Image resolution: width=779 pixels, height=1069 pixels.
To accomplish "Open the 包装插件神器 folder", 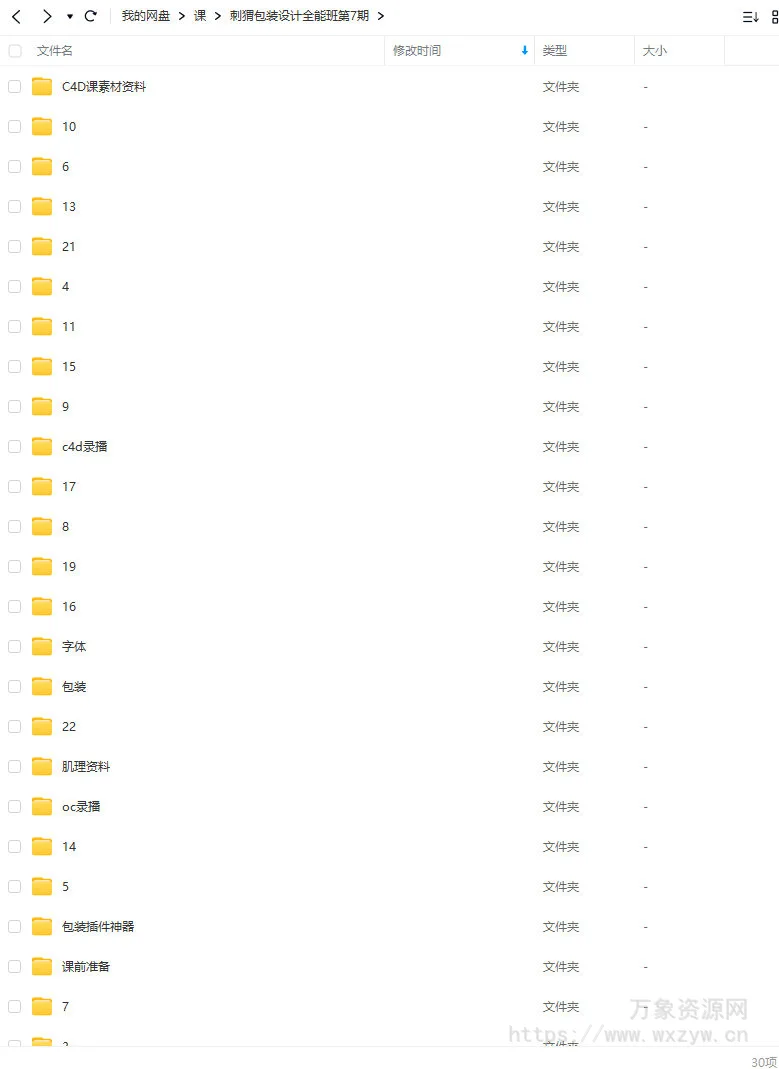I will 98,927.
